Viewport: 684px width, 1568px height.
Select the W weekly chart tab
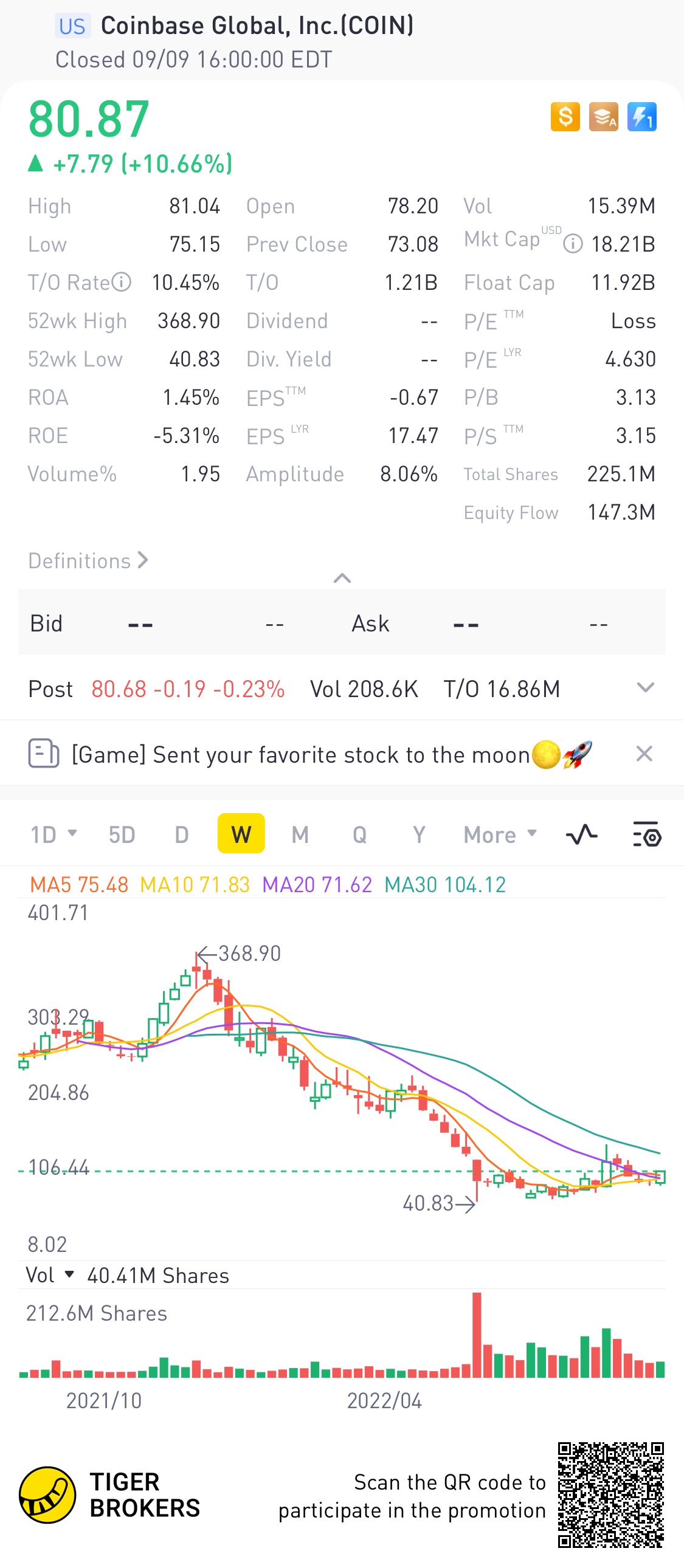[241, 834]
